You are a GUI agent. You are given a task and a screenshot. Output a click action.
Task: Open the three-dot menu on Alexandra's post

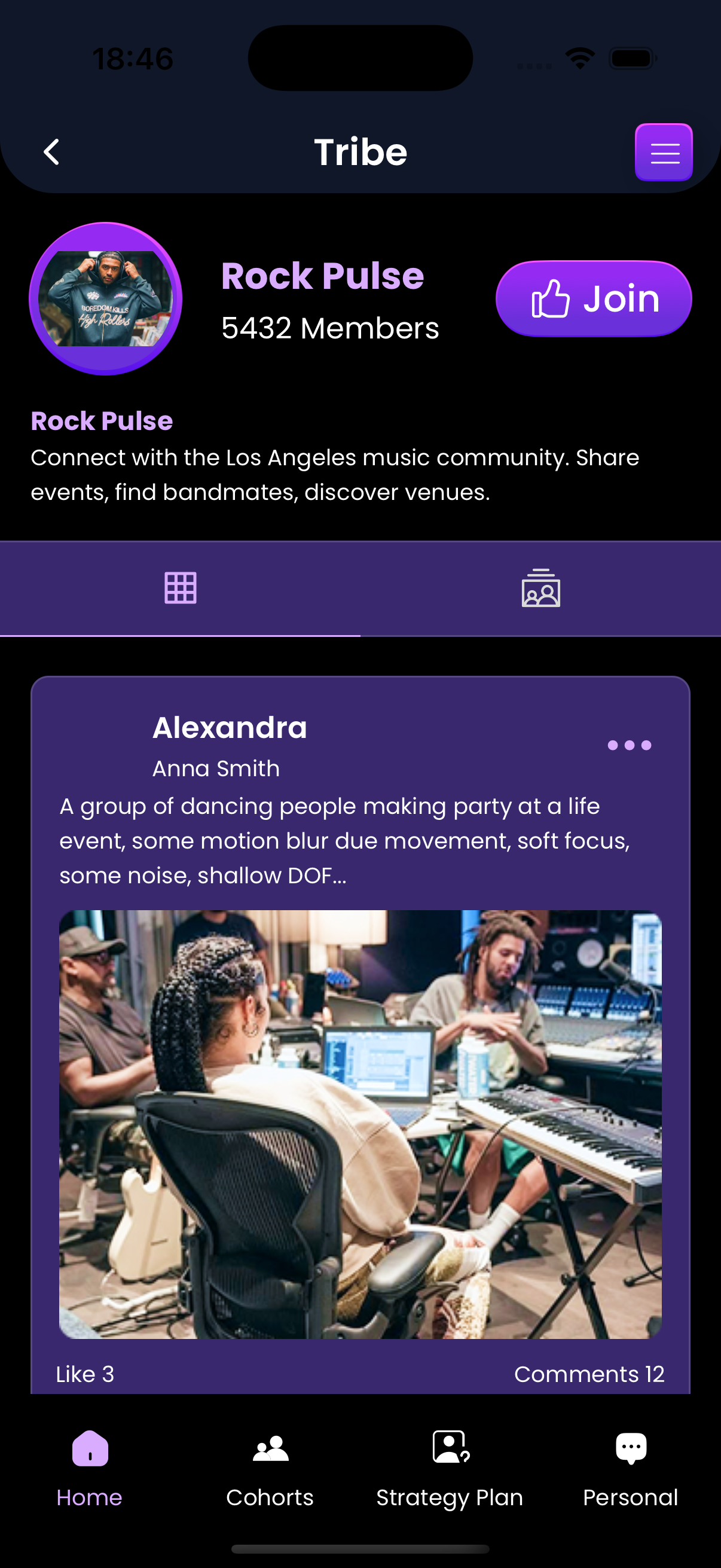(x=629, y=745)
